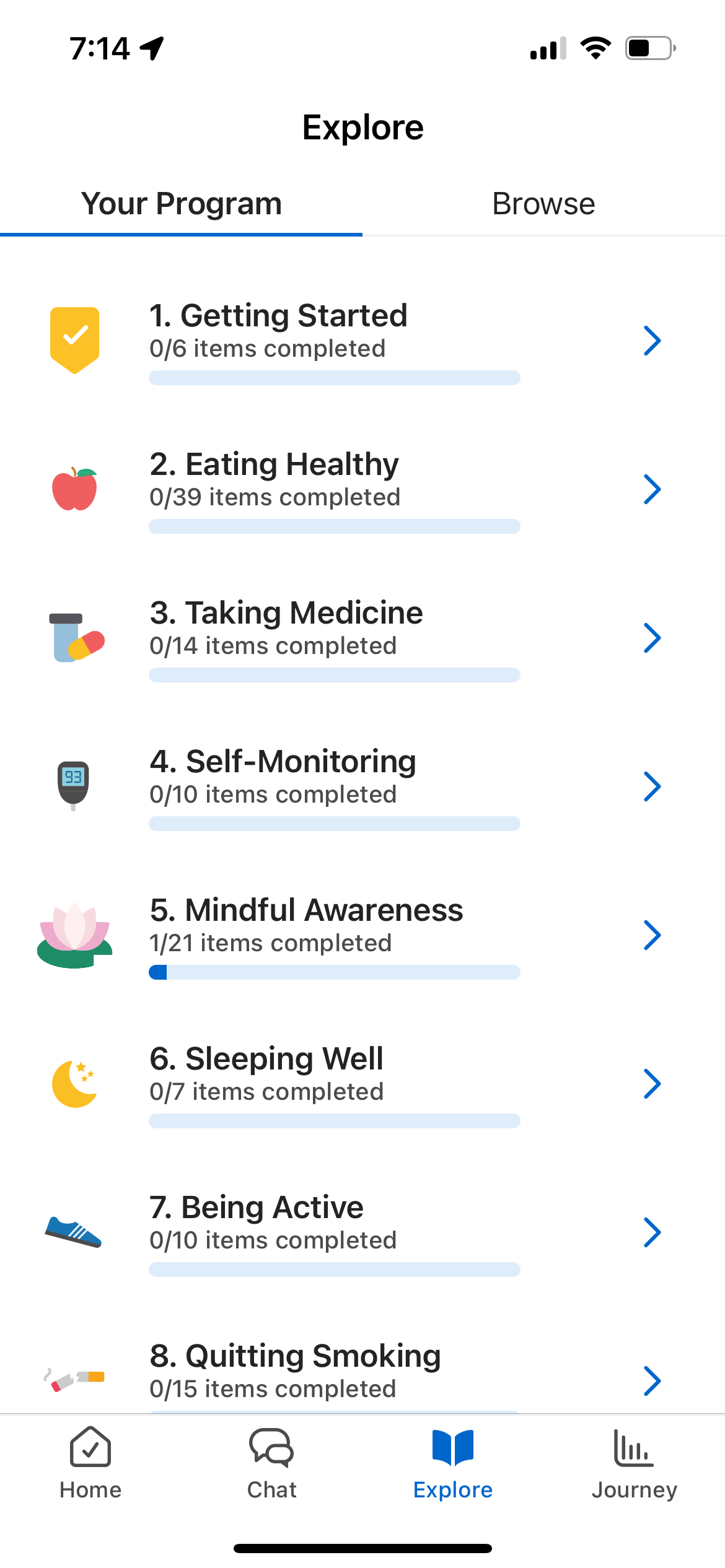
Task: Switch to the Browse tab
Action: pos(543,204)
